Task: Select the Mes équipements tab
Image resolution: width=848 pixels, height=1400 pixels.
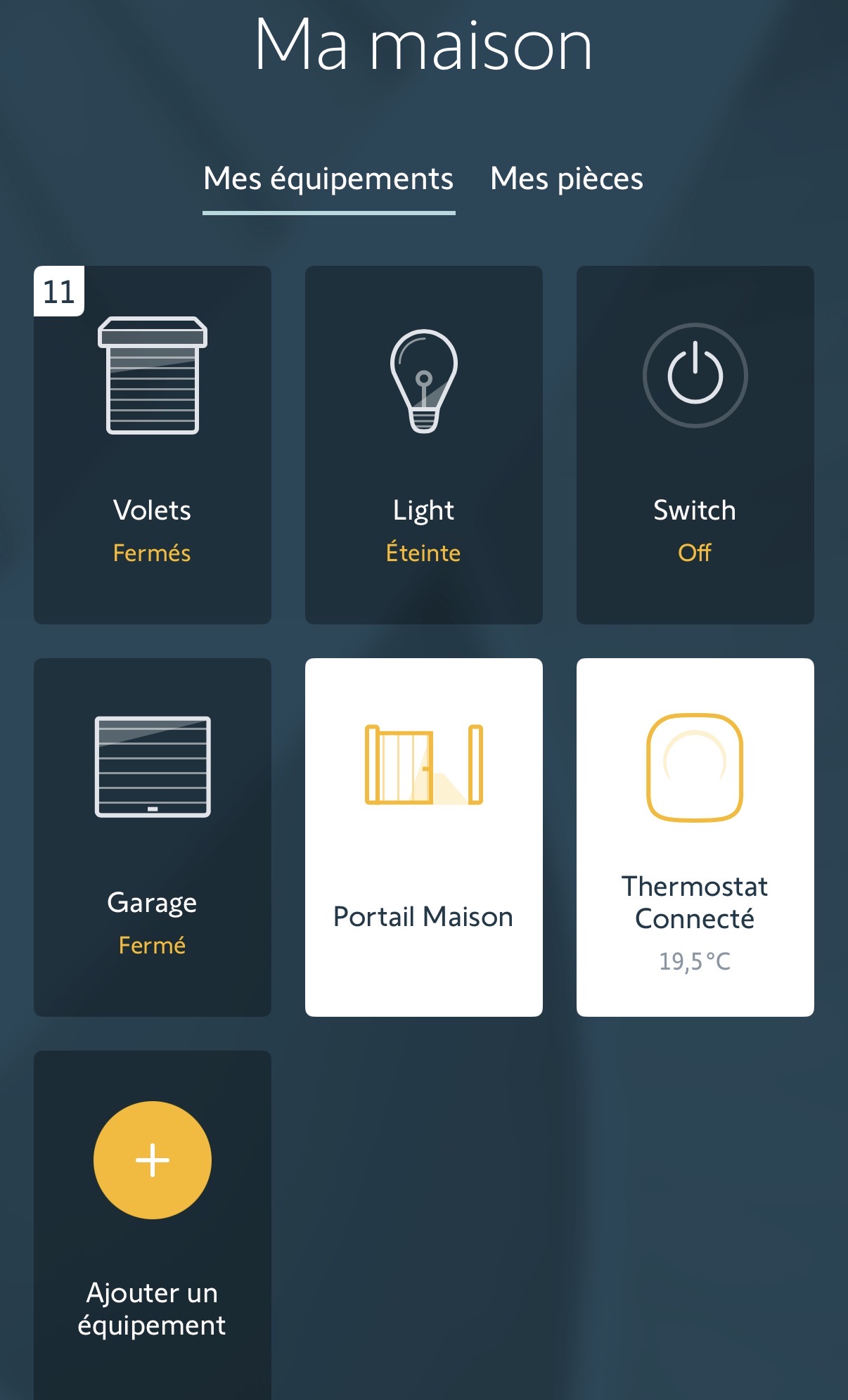Action: click(x=328, y=179)
